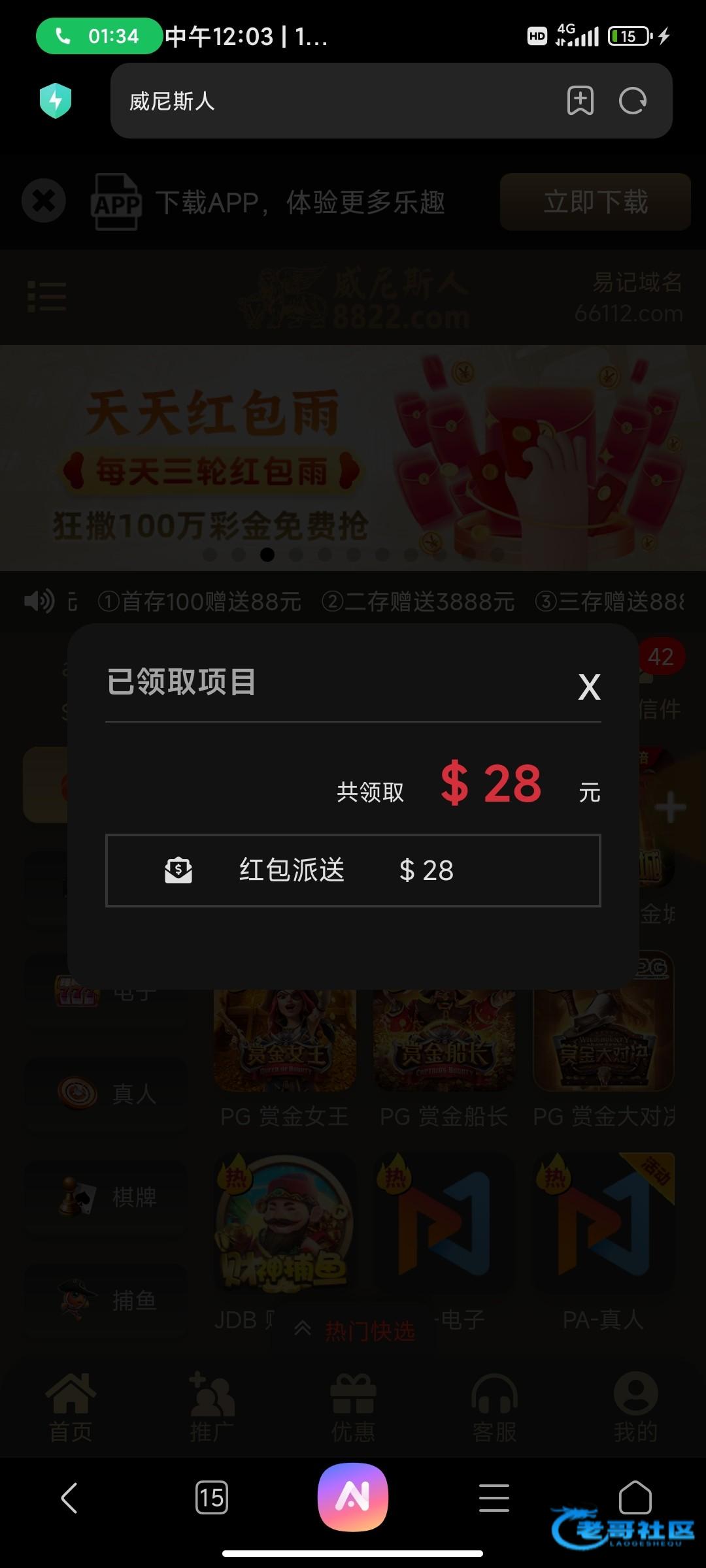Open the 红包派送 $28 entry
This screenshot has width=706, height=1568.
tap(353, 870)
